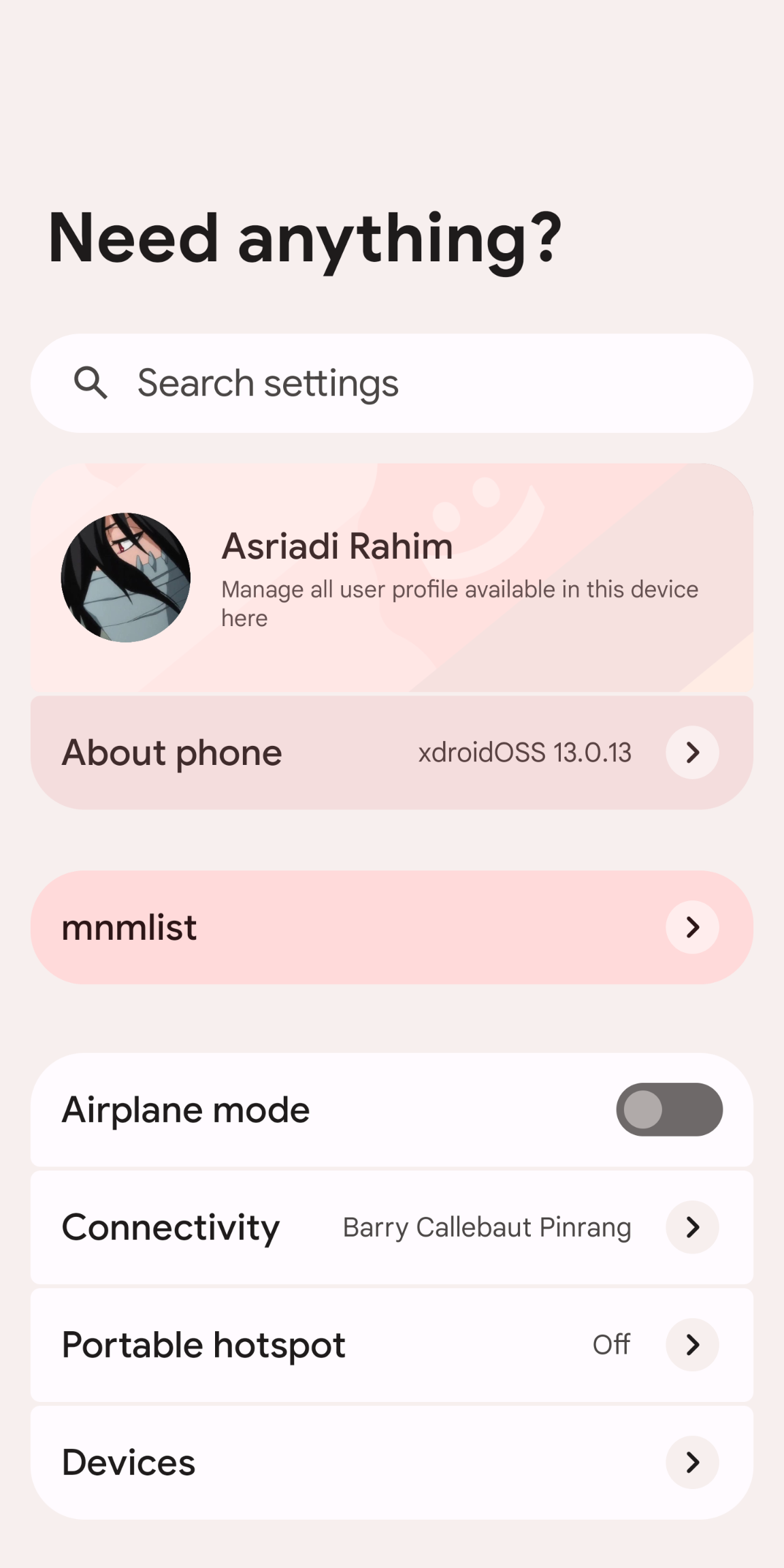Open the mnmlist settings
Image resolution: width=784 pixels, height=1568 pixels.
click(x=392, y=927)
